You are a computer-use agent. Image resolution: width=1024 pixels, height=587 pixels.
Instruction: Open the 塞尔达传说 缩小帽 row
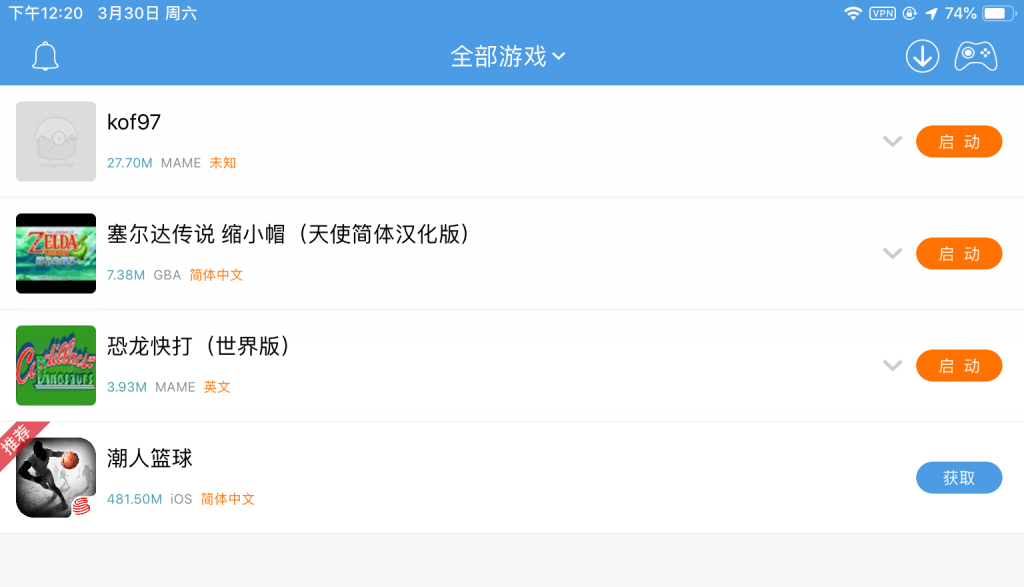click(x=400, y=254)
